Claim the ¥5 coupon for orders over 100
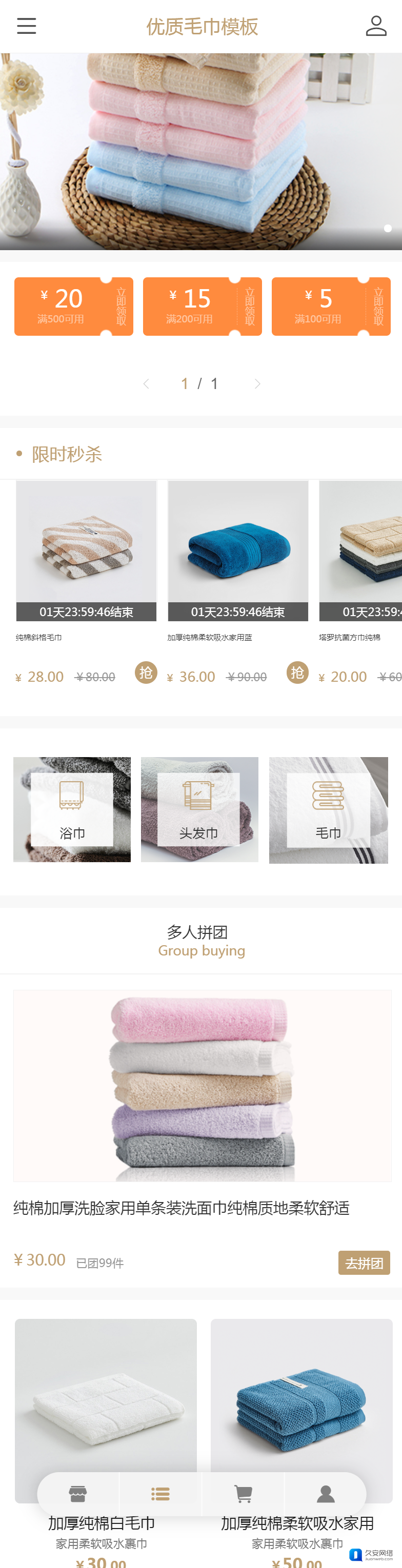The image size is (402, 1568). click(377, 306)
